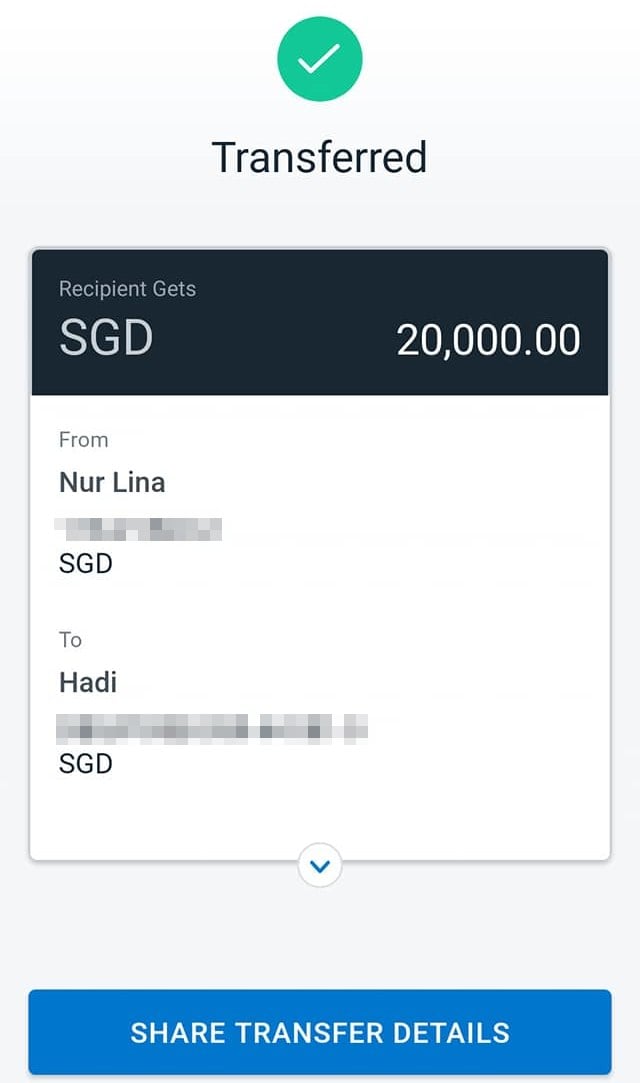Expand the transfer details chevron
This screenshot has width=640, height=1083.
[x=320, y=866]
